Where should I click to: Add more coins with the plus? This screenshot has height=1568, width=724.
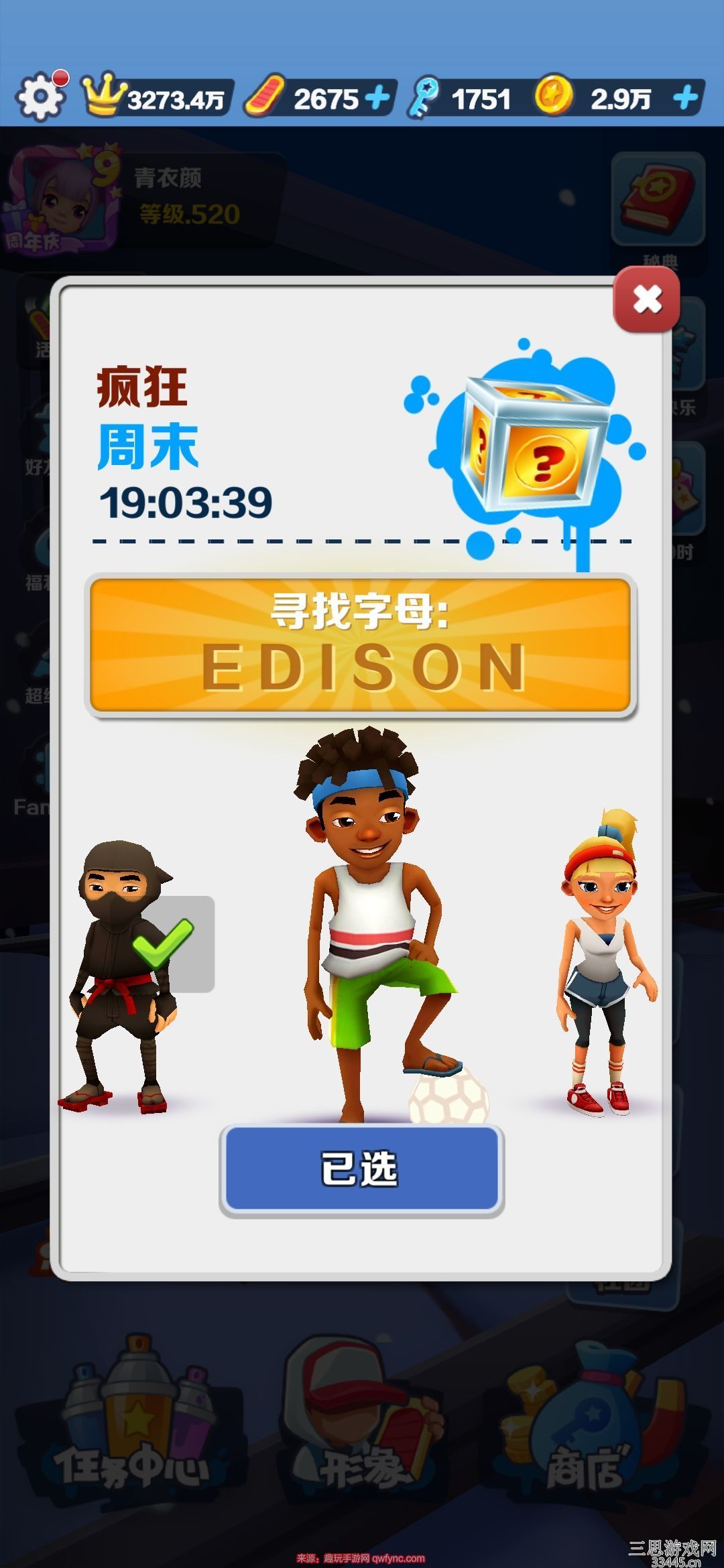click(685, 99)
